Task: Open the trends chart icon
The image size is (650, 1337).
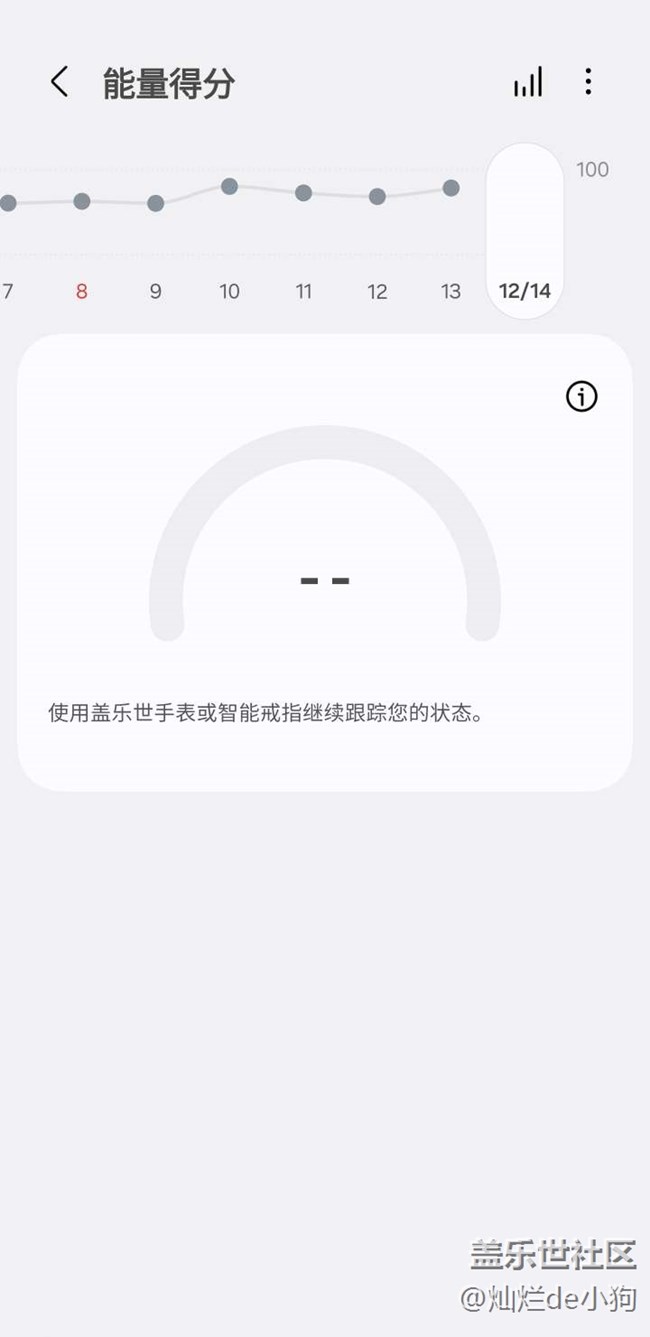Action: tap(528, 82)
